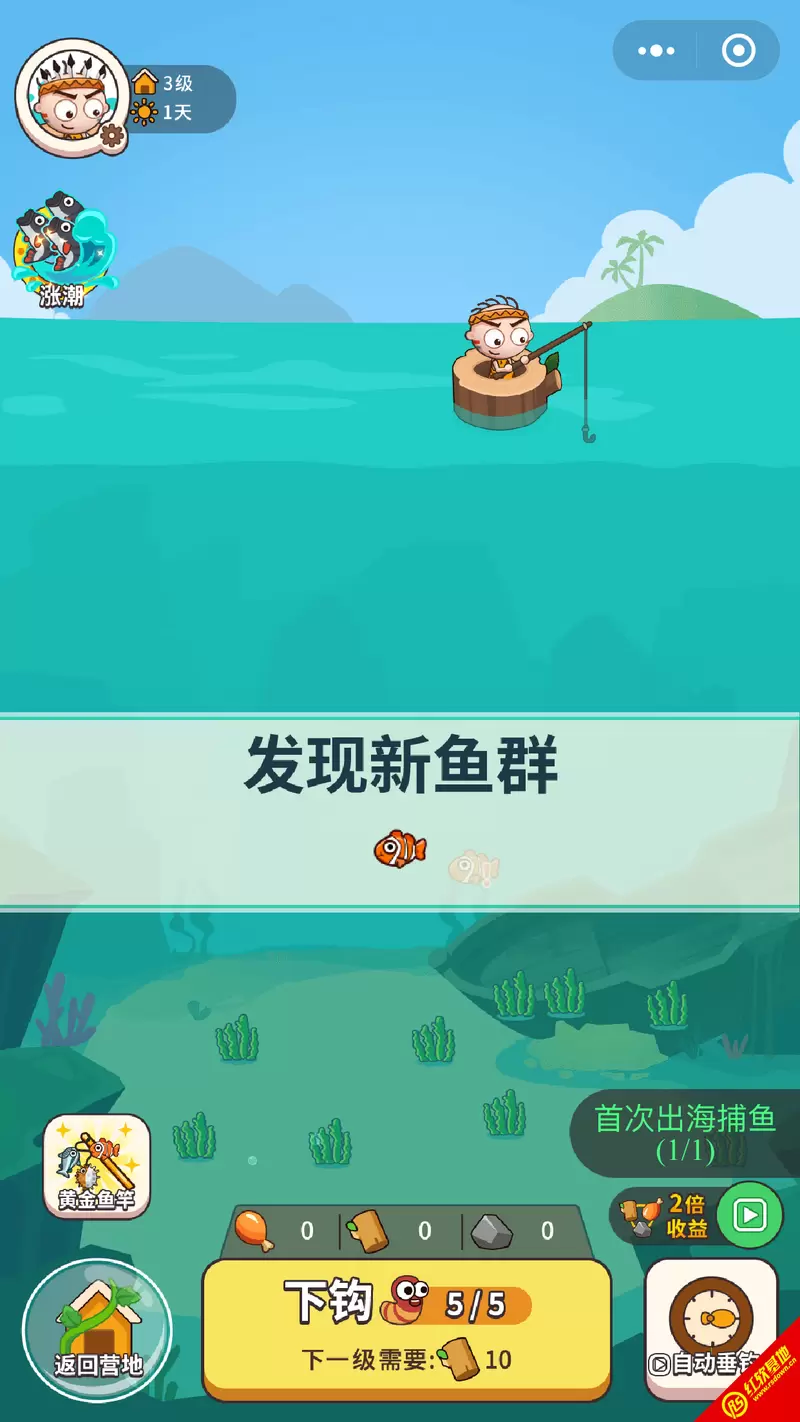
Task: Open the 首次出海捕鱼 quest
Action: pos(686,1134)
